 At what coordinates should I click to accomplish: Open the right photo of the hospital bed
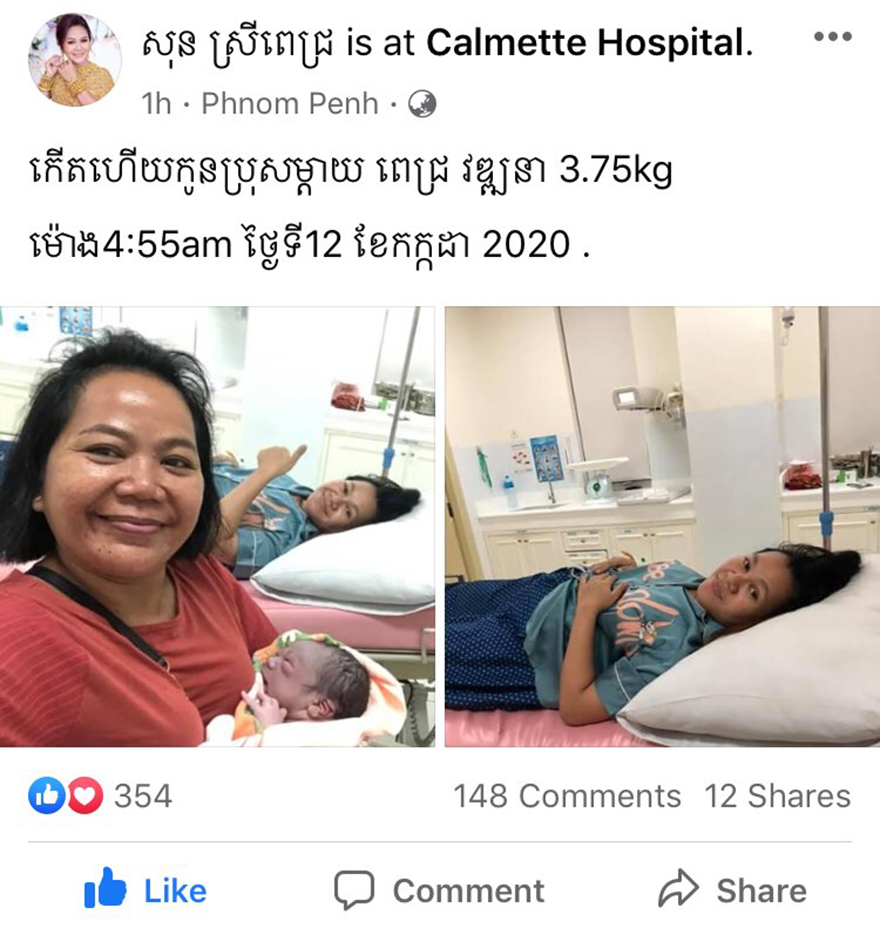pos(662,527)
